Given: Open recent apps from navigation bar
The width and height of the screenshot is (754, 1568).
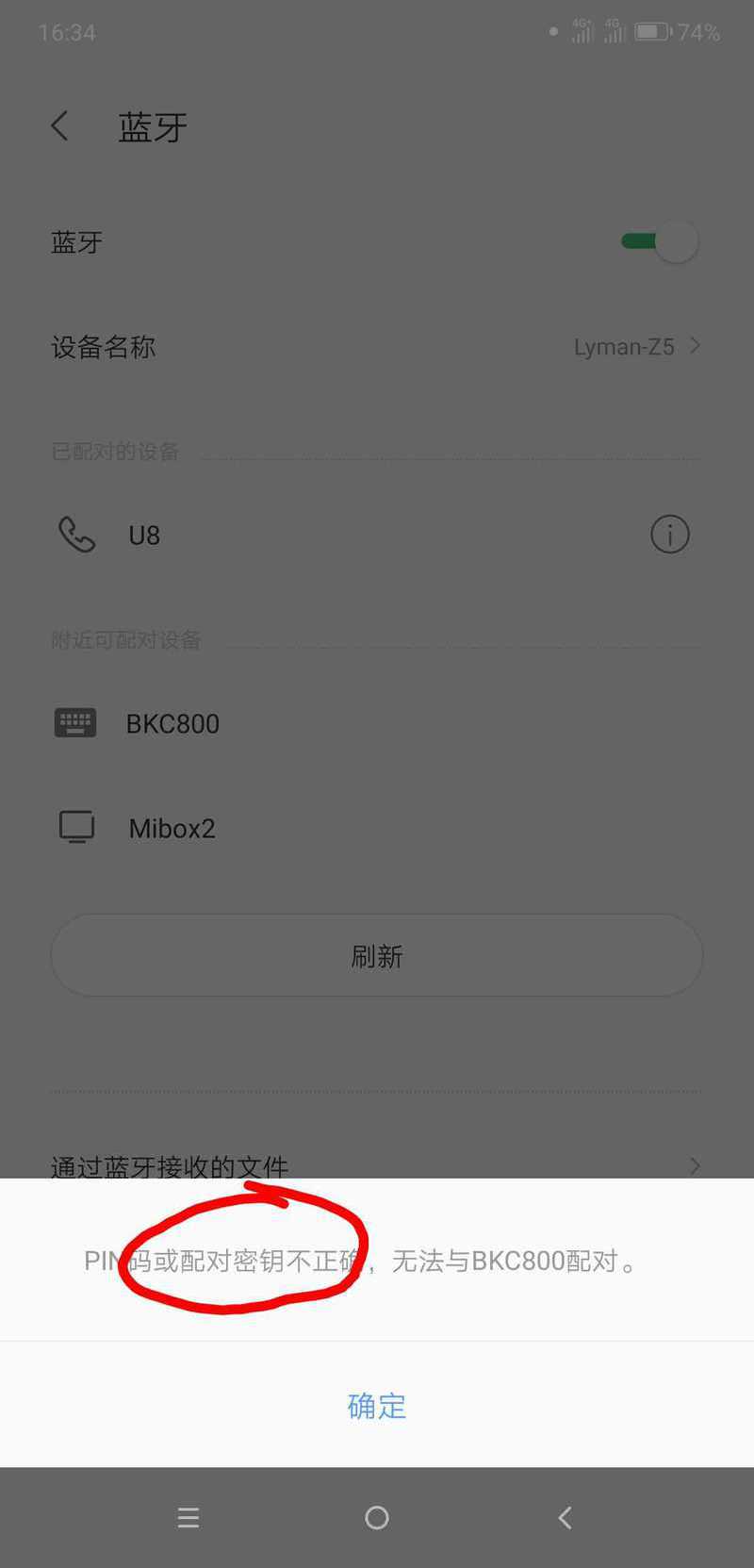Looking at the screenshot, I should point(188,1517).
